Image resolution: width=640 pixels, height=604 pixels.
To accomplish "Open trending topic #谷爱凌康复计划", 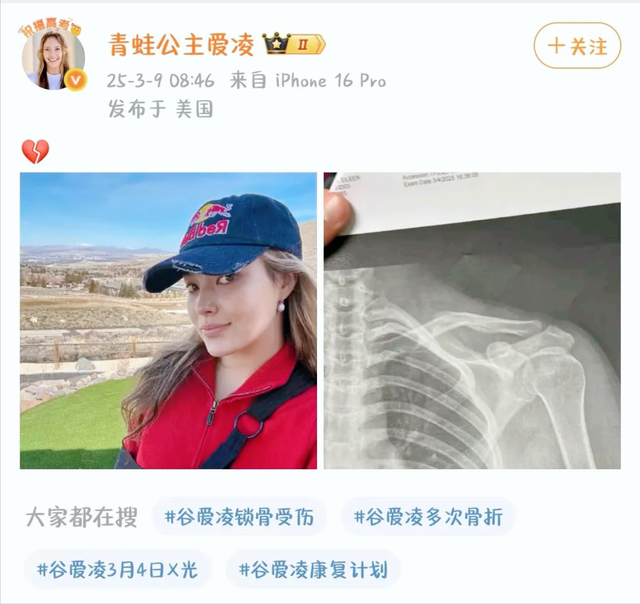I will (x=313, y=569).
